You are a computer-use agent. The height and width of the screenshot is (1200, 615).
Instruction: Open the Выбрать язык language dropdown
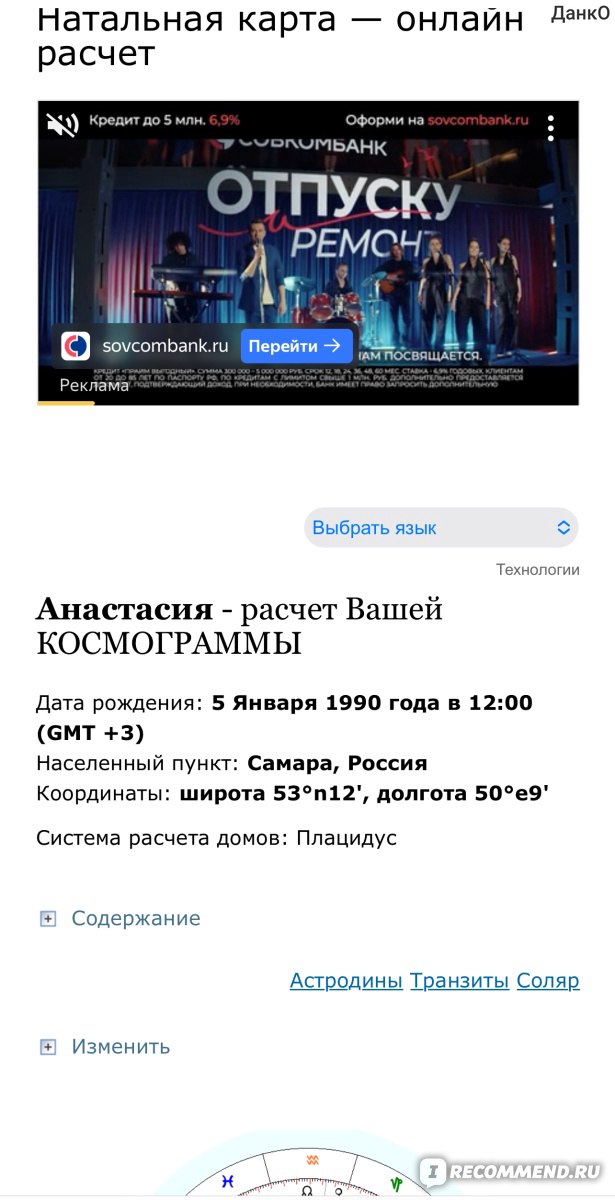[441, 528]
